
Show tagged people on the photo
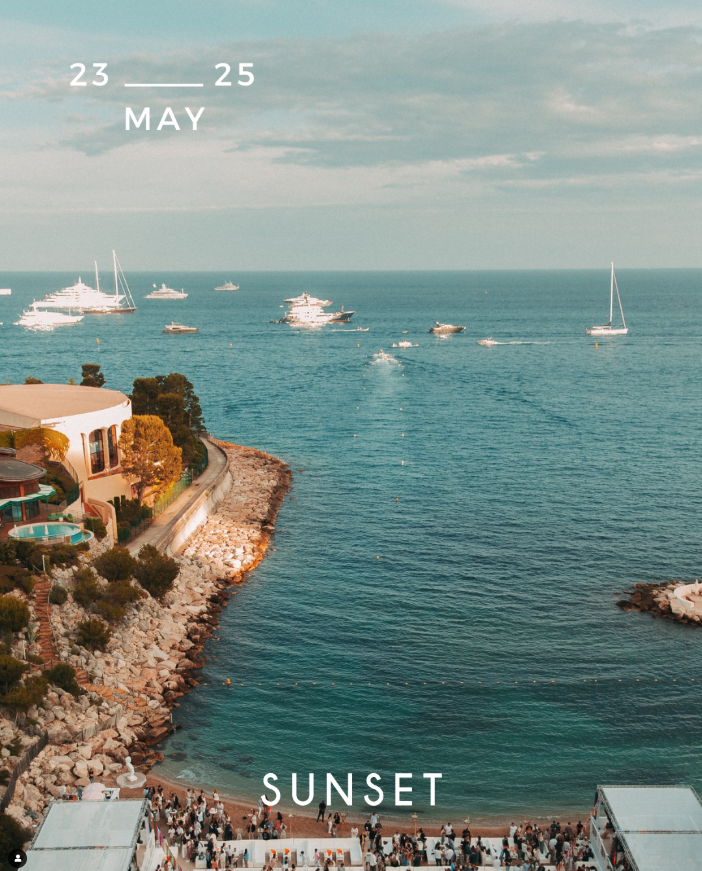[x=17, y=857]
